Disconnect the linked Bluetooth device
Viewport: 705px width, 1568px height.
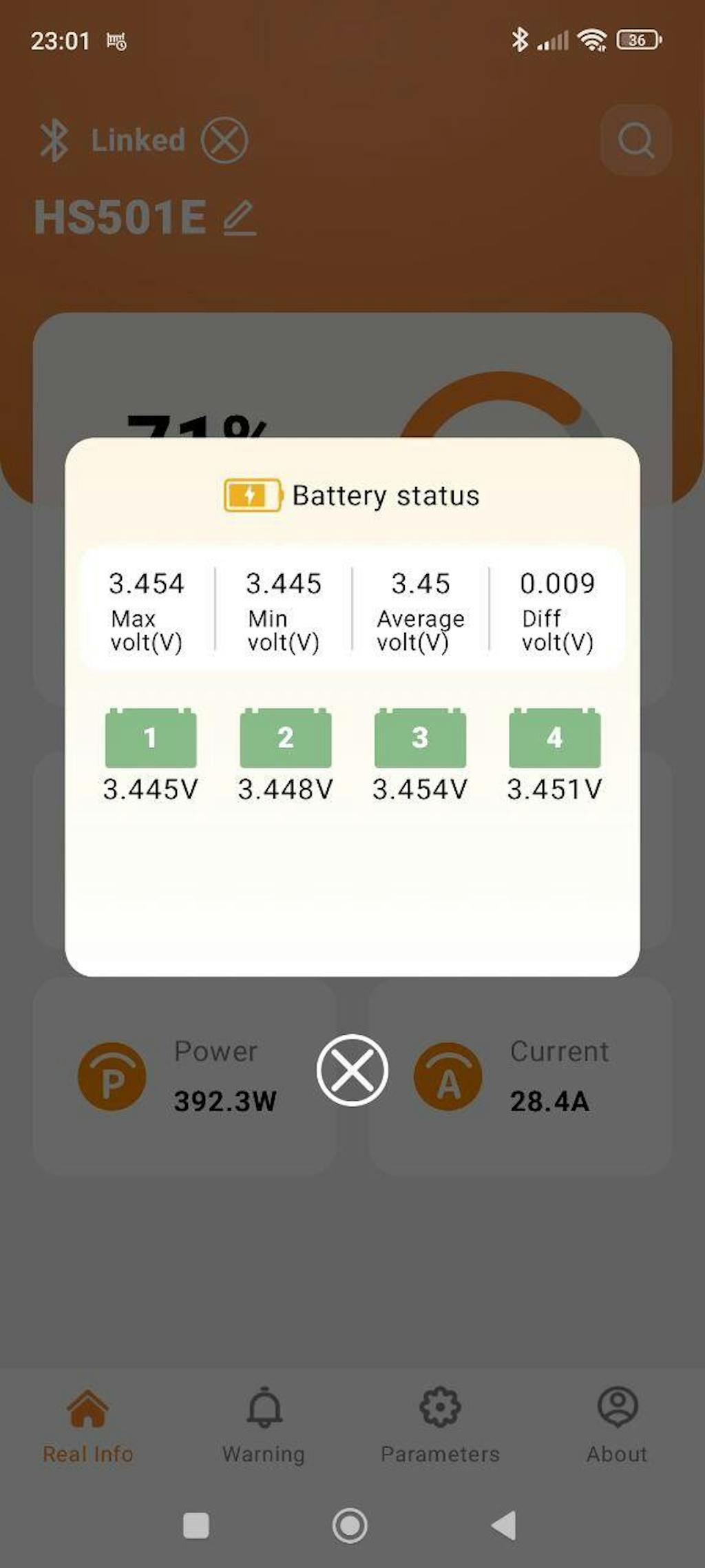coord(224,141)
